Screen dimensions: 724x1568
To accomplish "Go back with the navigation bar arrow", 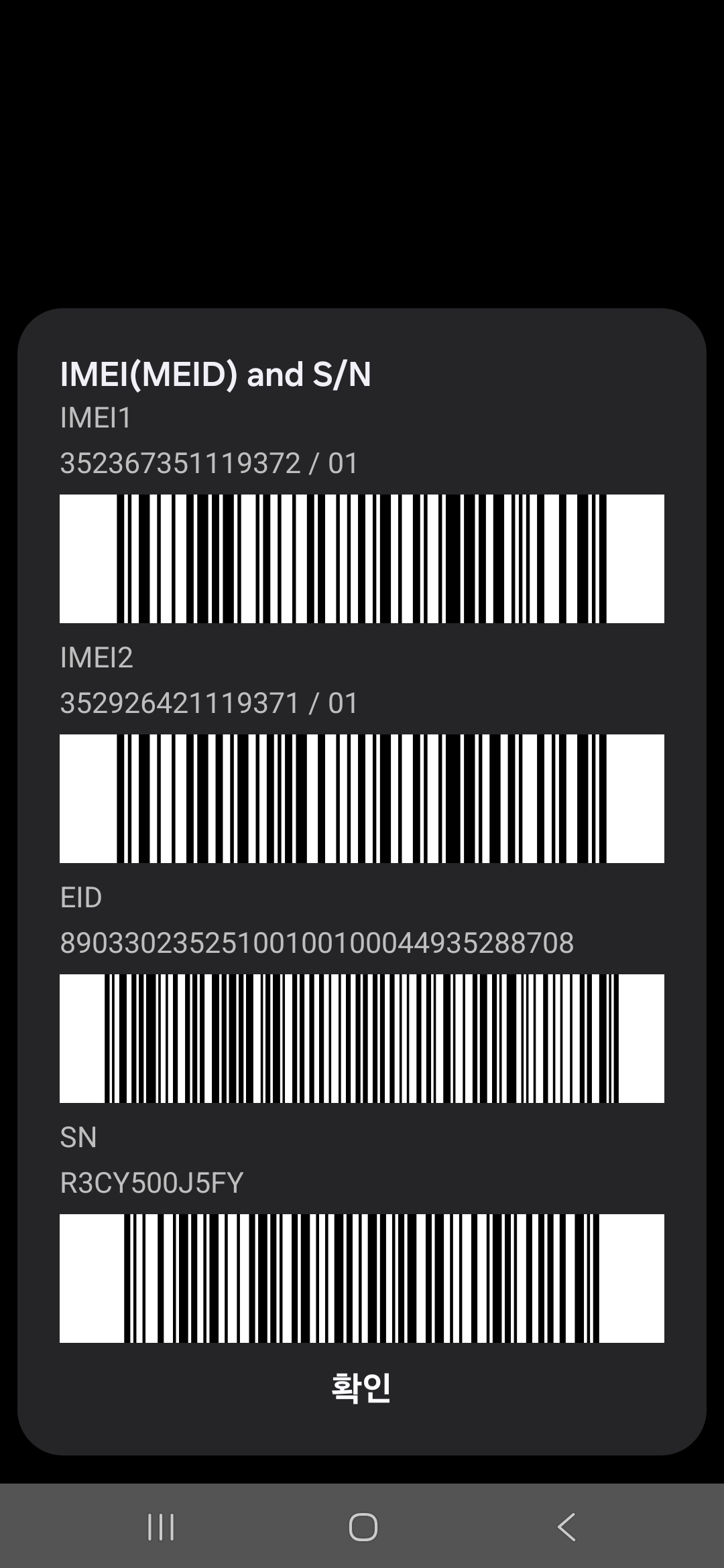I will (x=566, y=1527).
